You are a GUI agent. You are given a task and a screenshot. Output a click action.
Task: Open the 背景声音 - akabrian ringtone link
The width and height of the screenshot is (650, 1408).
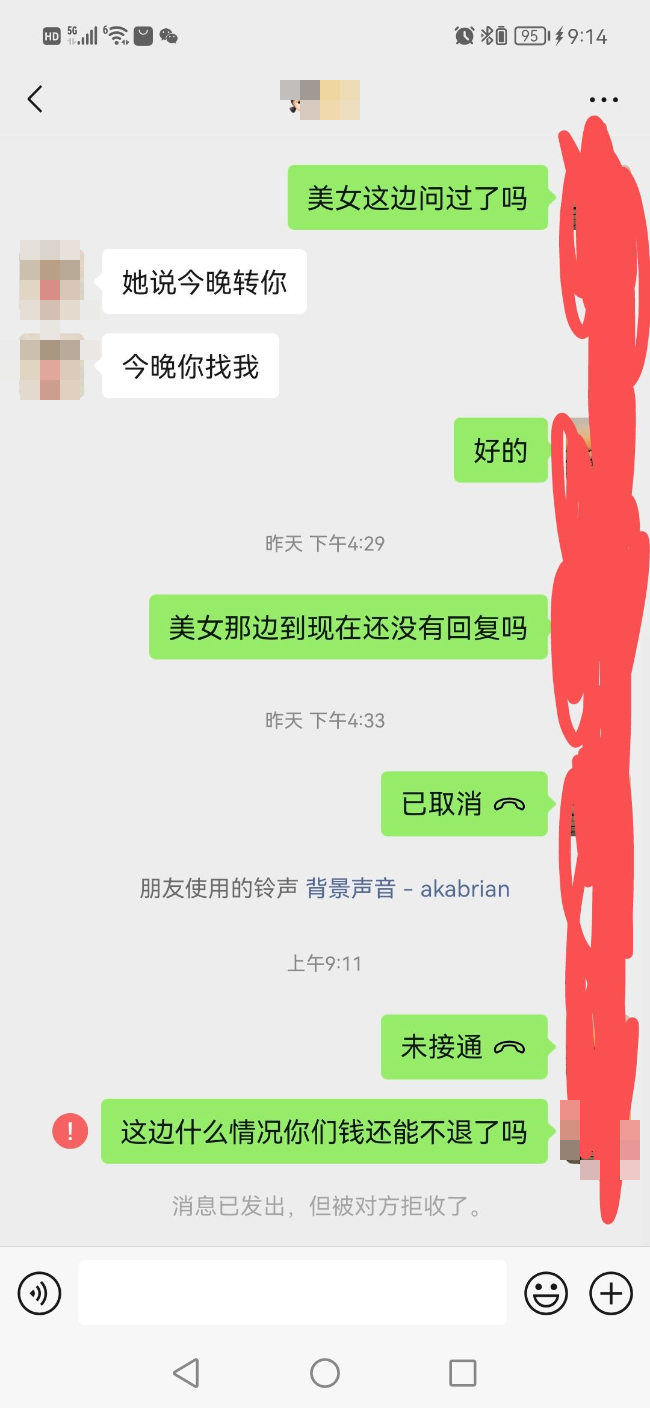point(408,888)
